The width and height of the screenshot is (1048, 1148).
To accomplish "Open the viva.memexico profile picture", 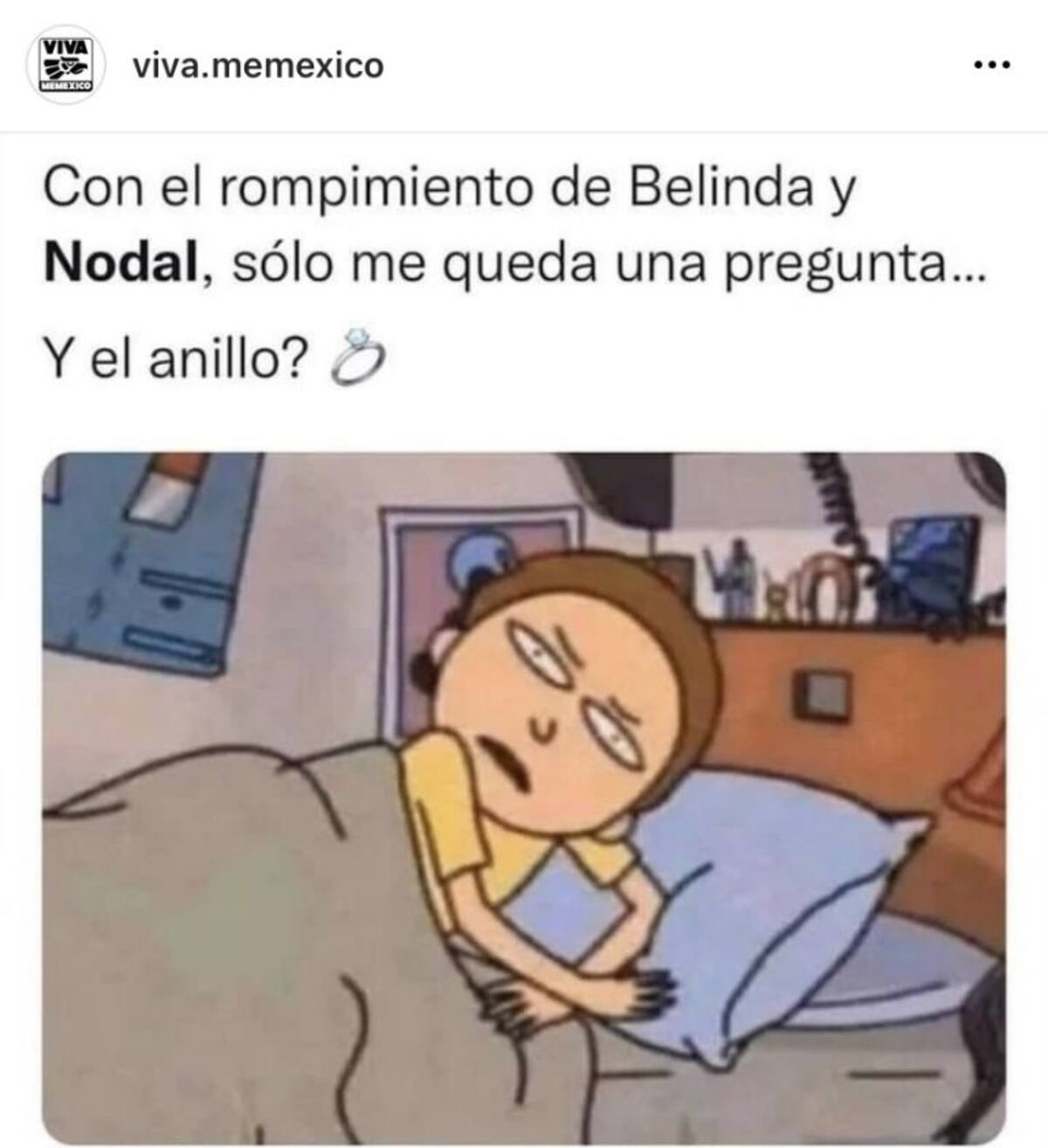I will pyautogui.click(x=65, y=65).
